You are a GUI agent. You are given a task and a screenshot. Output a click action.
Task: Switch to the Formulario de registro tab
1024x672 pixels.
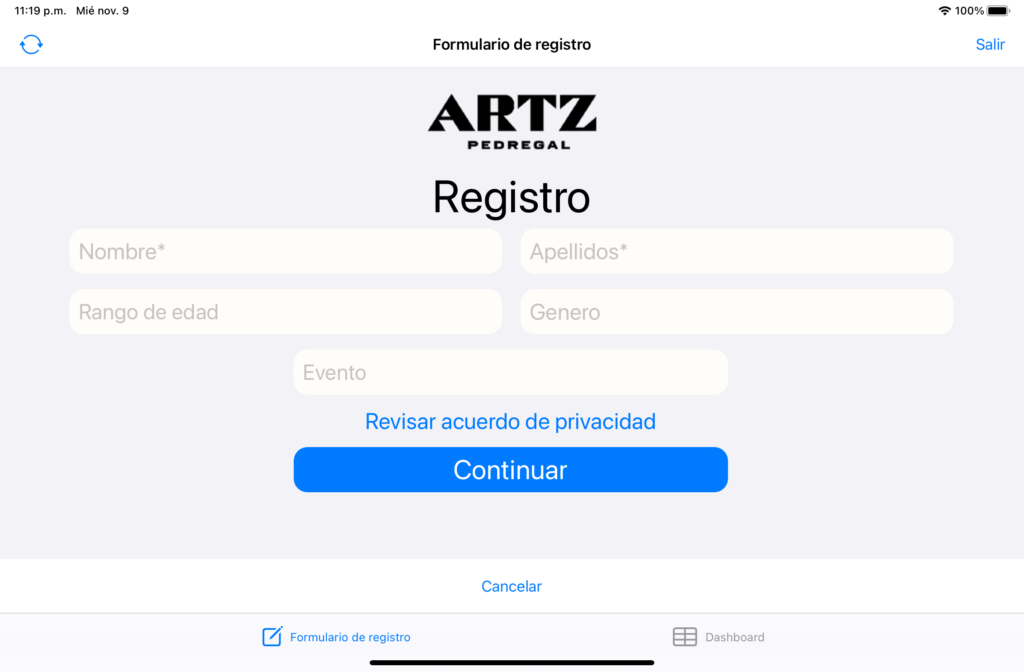336,637
